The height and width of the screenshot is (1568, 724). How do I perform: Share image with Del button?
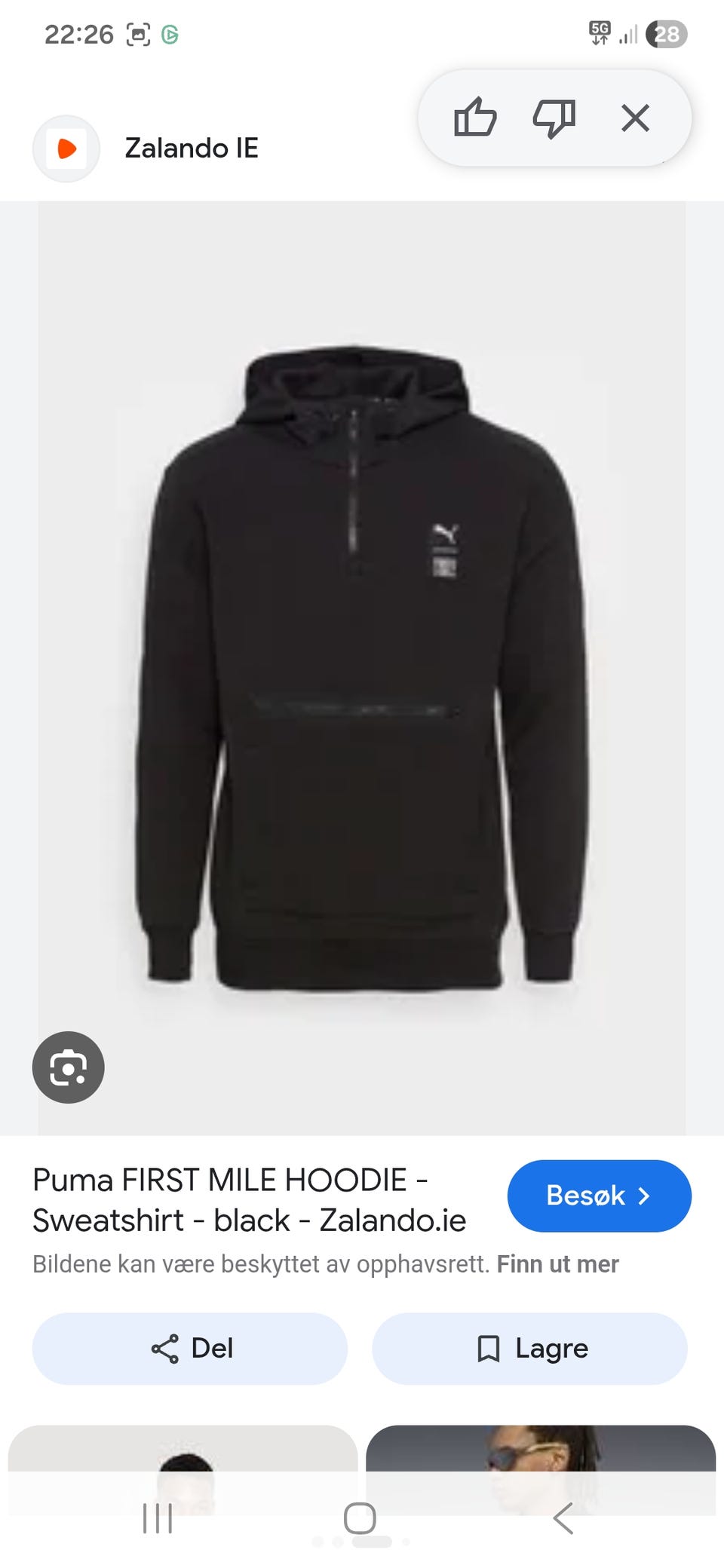click(x=190, y=1348)
